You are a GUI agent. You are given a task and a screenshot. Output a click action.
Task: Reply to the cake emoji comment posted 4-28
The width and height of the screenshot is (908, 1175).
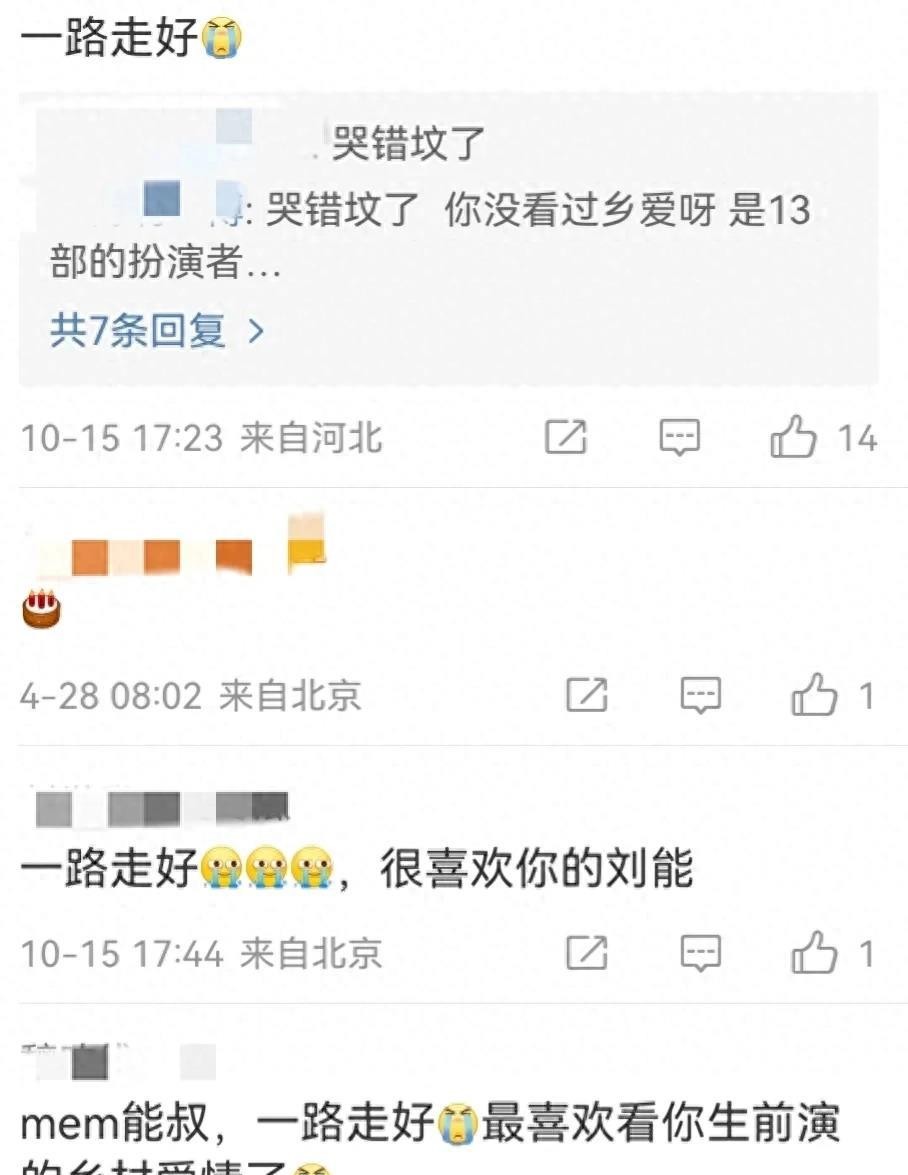pos(701,696)
